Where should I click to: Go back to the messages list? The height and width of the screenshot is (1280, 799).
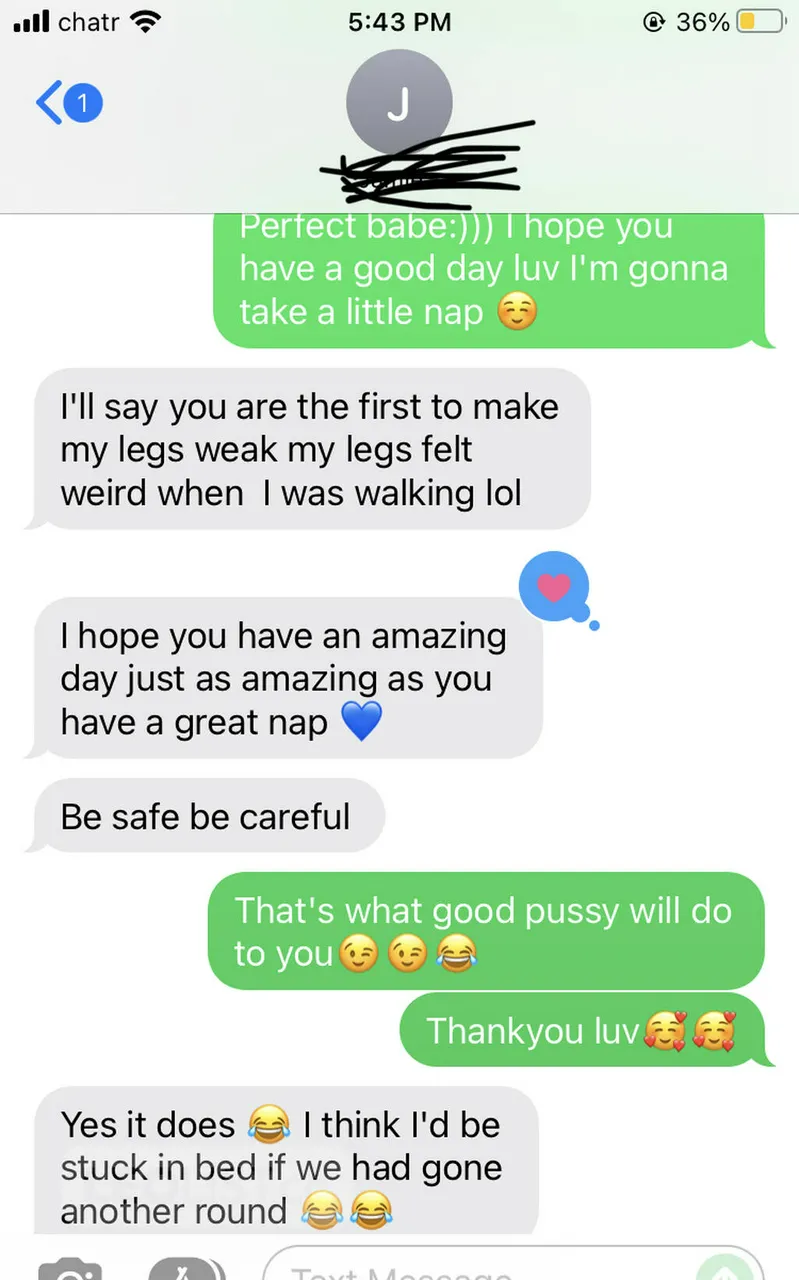(x=67, y=103)
